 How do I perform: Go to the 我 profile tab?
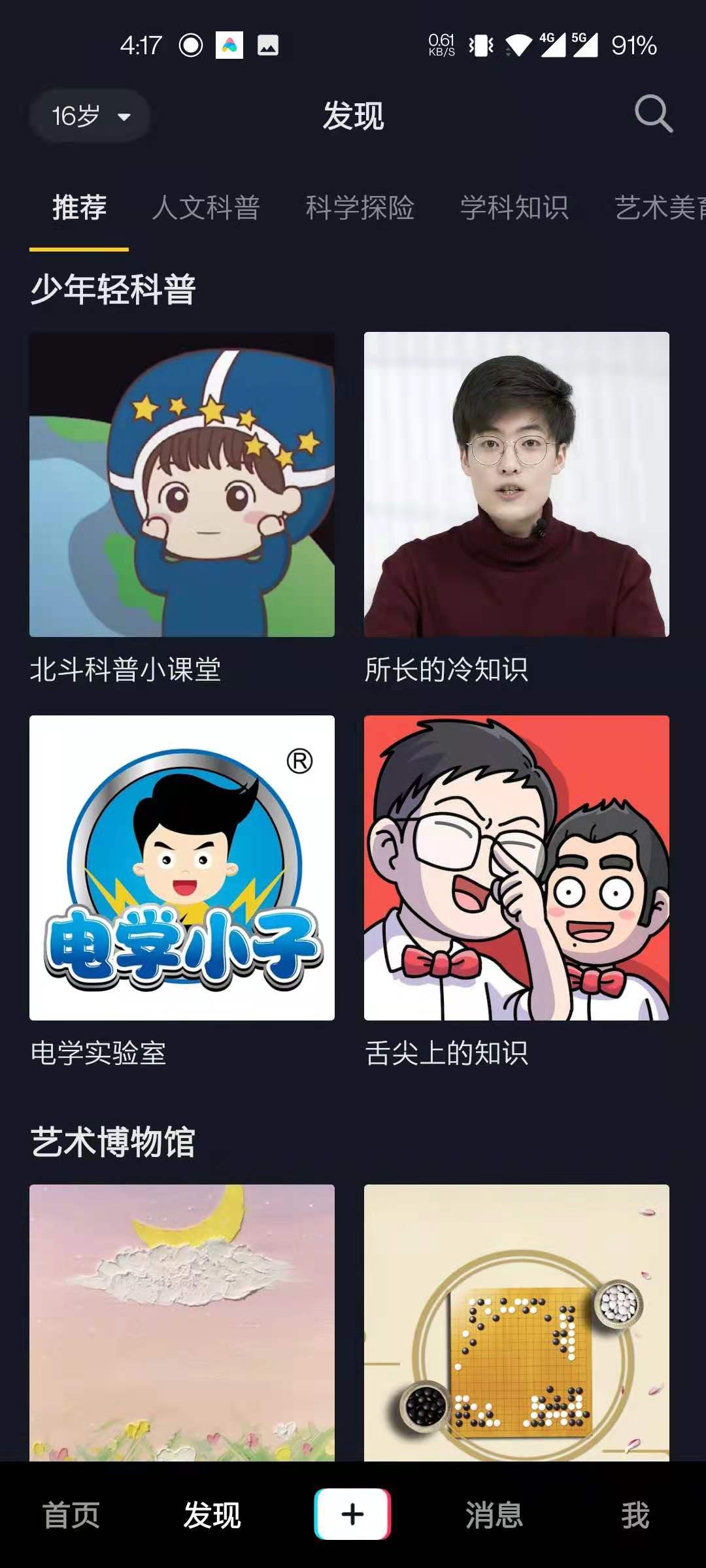pos(635,1514)
